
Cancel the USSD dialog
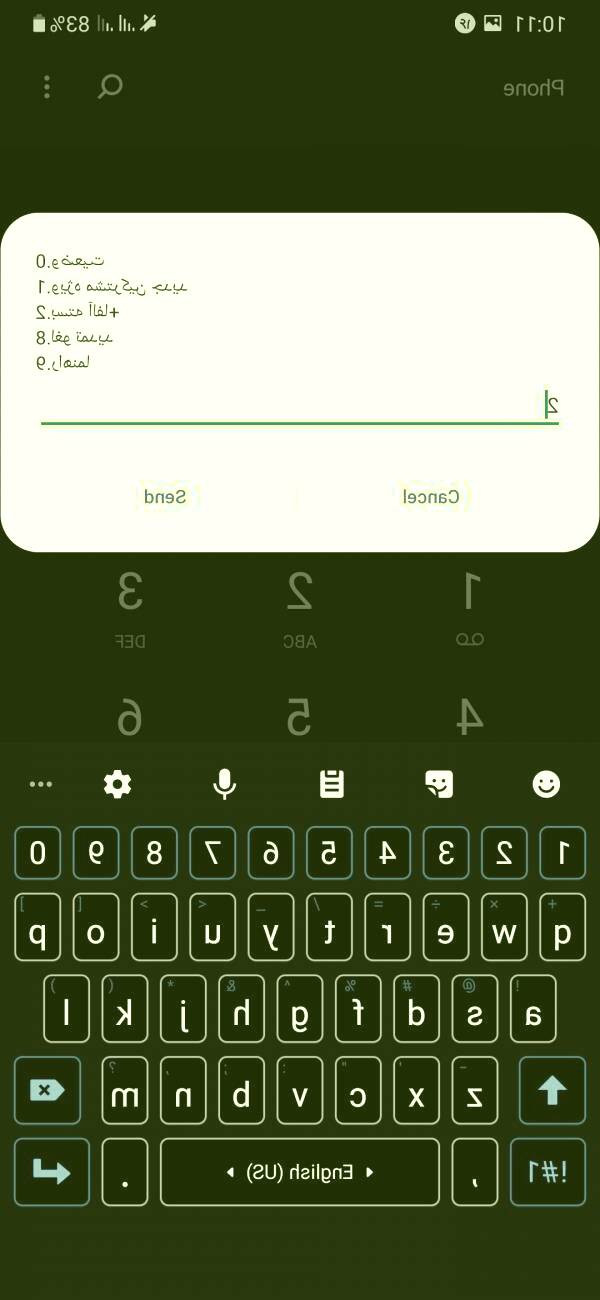pos(431,497)
